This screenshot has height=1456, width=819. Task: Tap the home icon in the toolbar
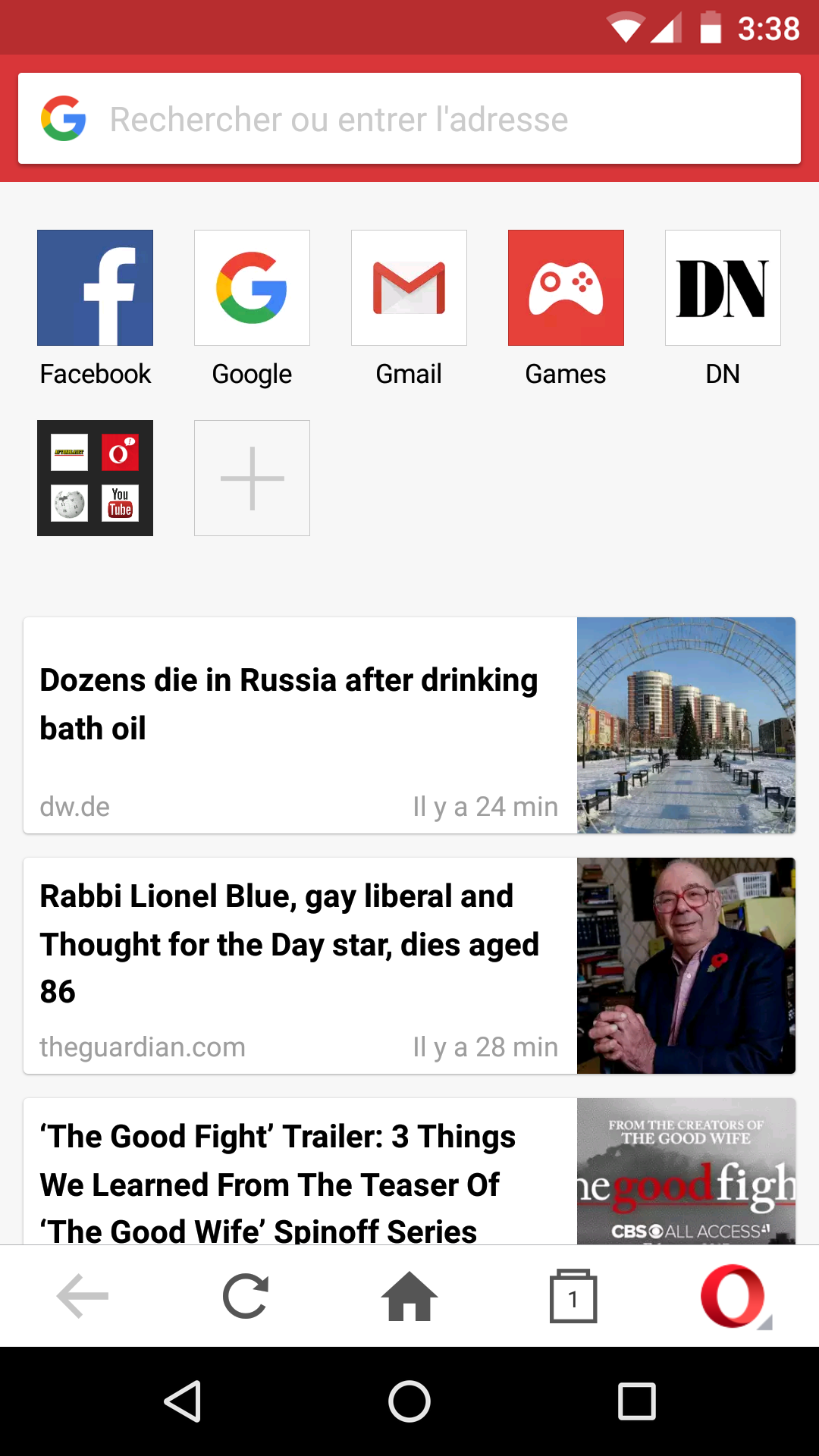pos(409,1296)
